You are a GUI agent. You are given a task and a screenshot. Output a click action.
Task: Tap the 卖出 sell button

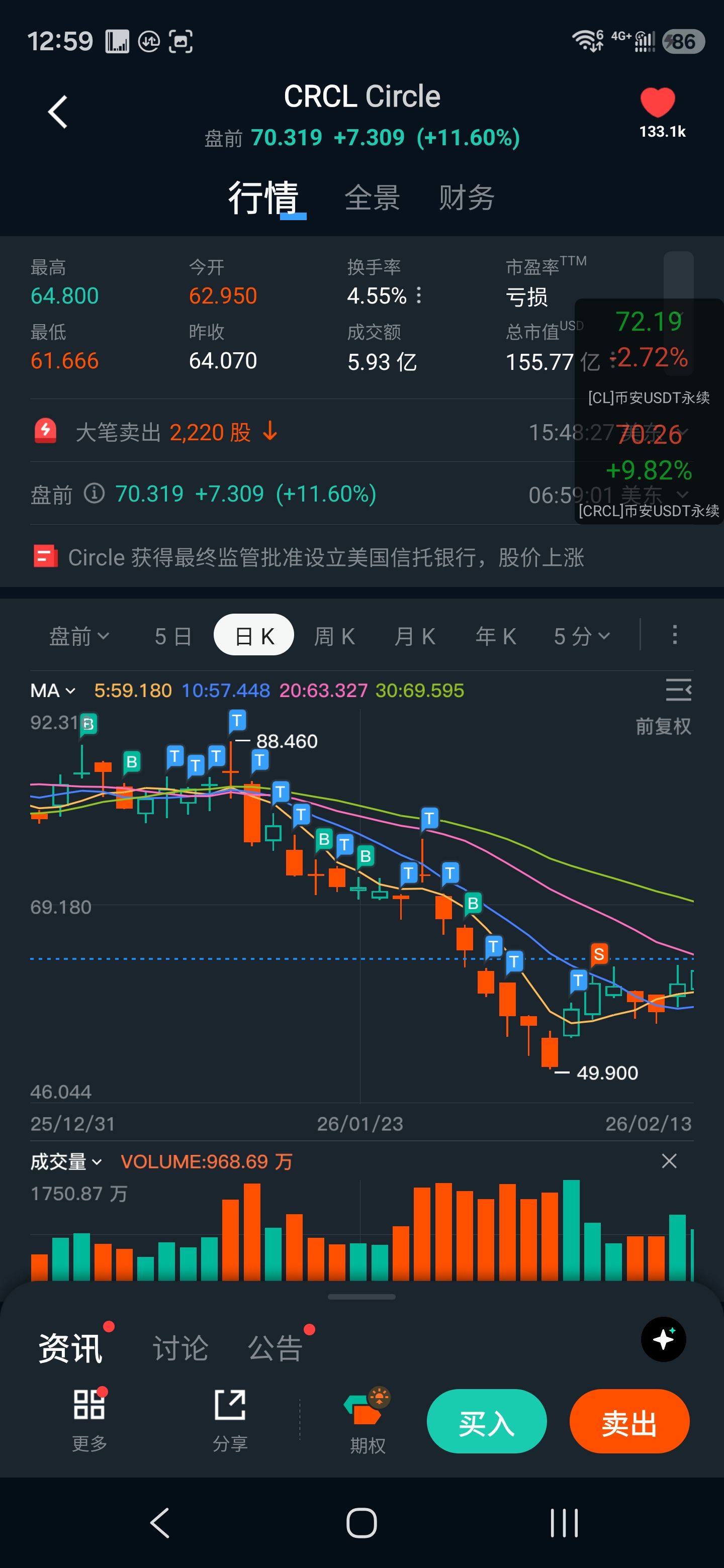[x=629, y=1421]
